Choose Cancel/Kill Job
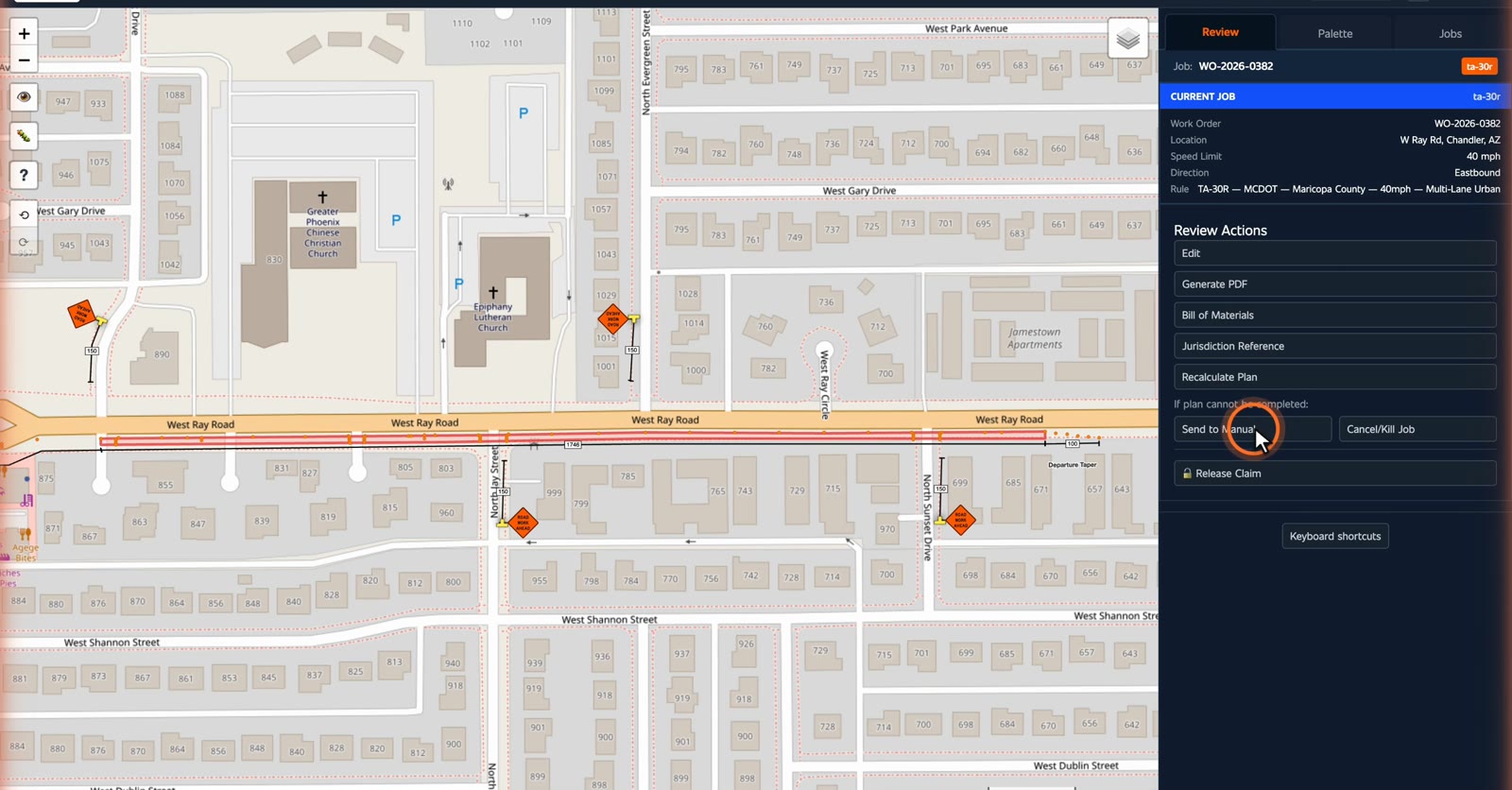The height and width of the screenshot is (790, 1512). [1417, 429]
